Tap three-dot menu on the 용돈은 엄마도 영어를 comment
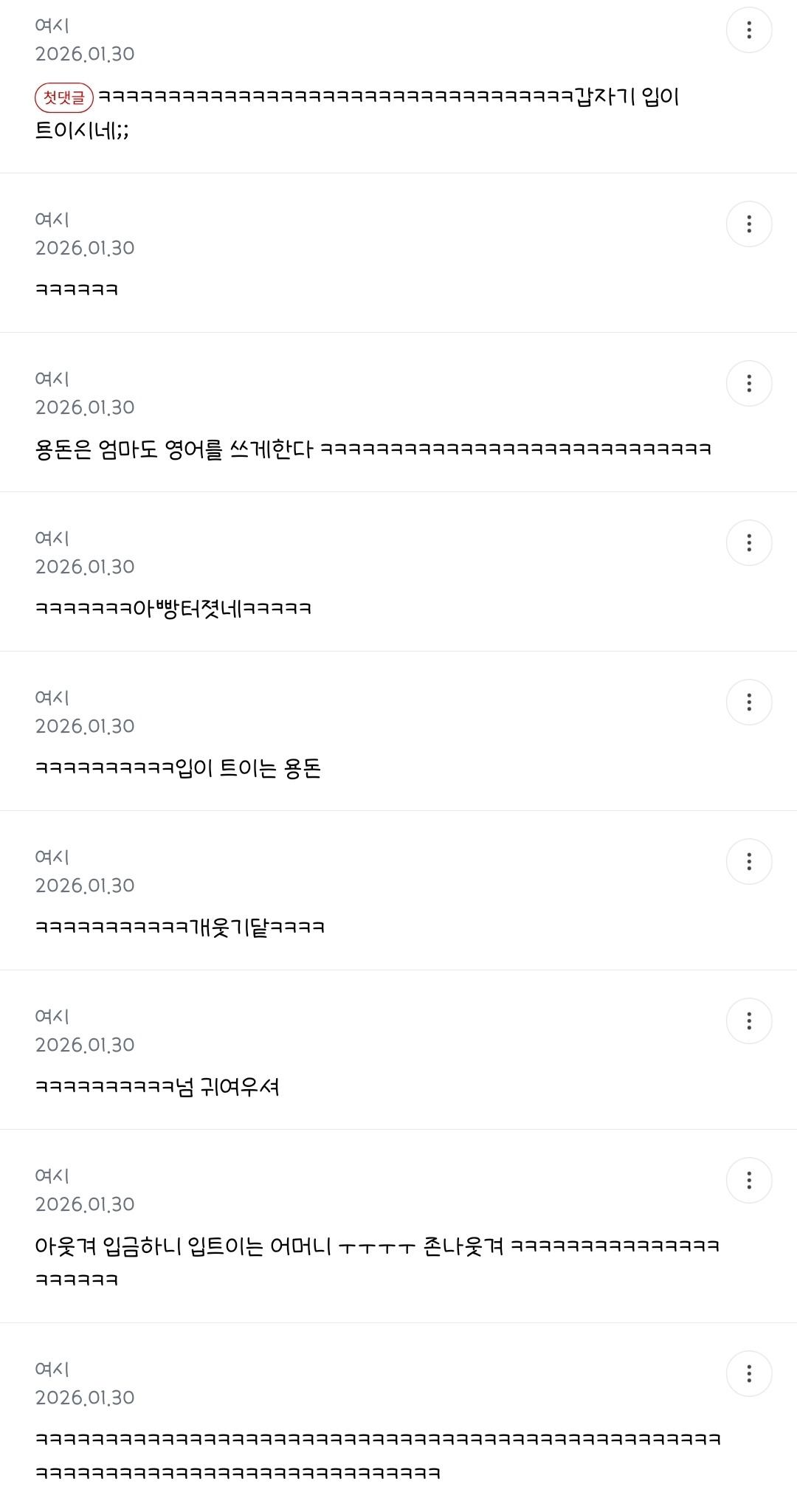797x1512 pixels. pyautogui.click(x=749, y=384)
